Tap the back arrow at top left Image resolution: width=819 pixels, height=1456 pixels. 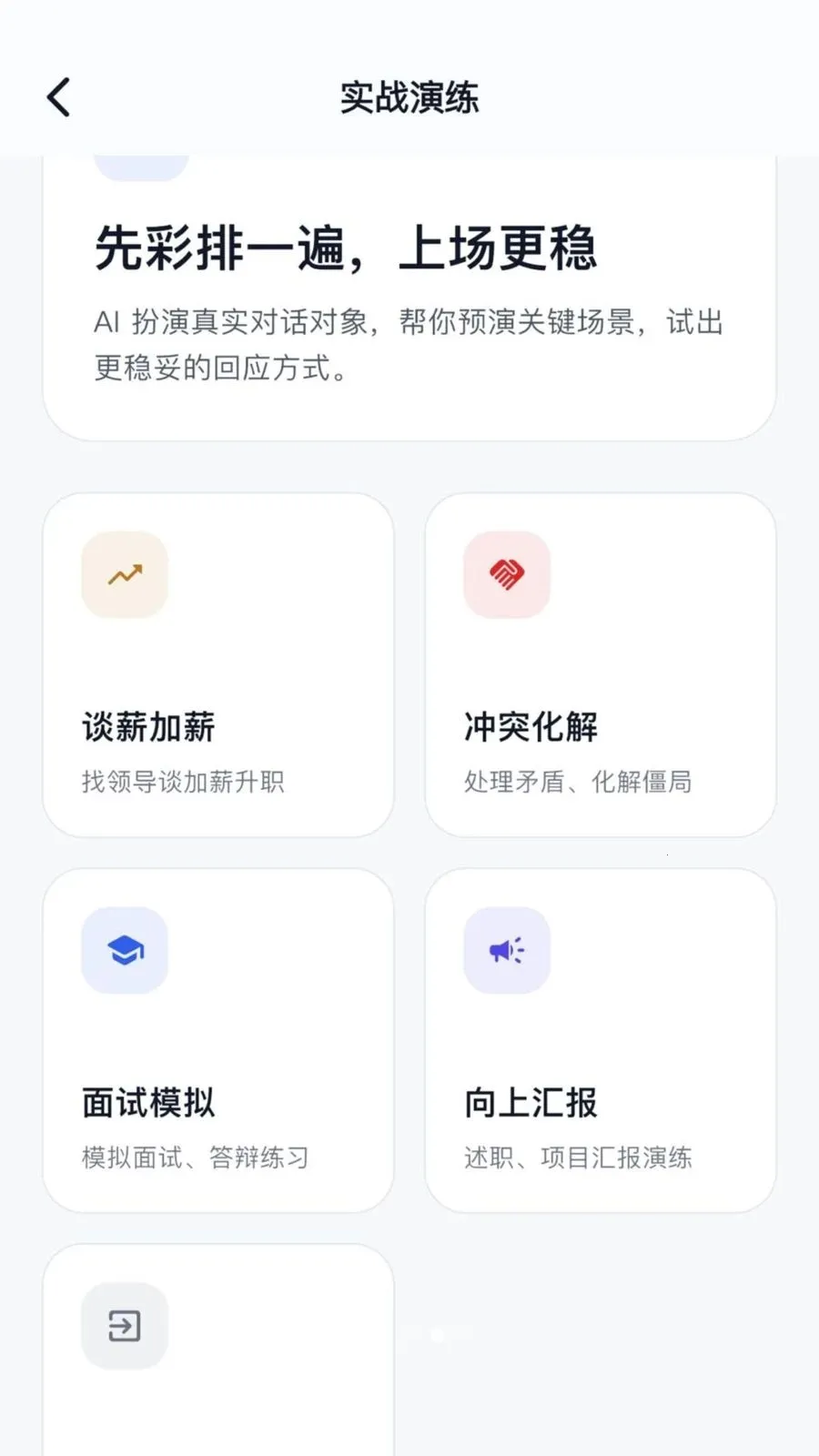coord(57,95)
